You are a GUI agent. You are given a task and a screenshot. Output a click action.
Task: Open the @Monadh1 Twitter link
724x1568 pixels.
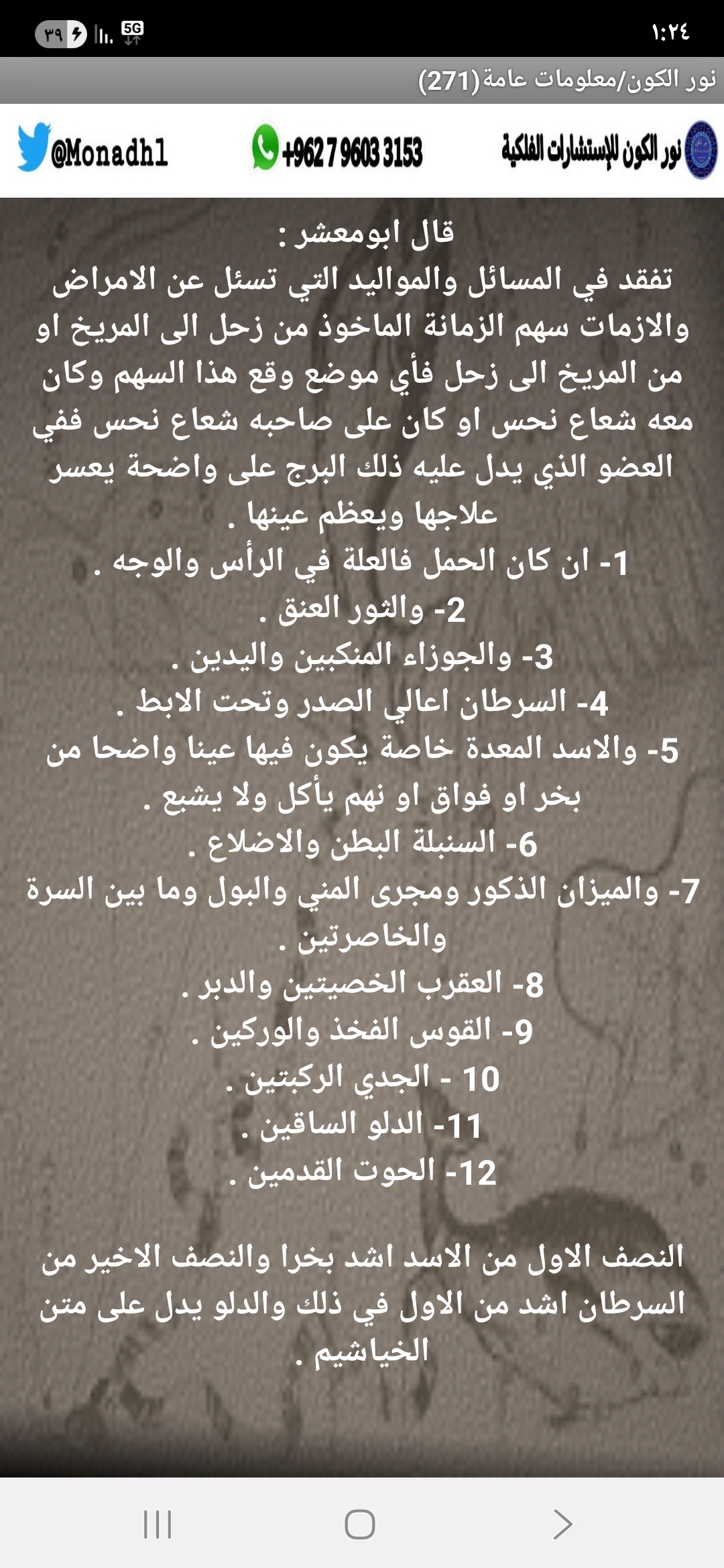click(93, 150)
